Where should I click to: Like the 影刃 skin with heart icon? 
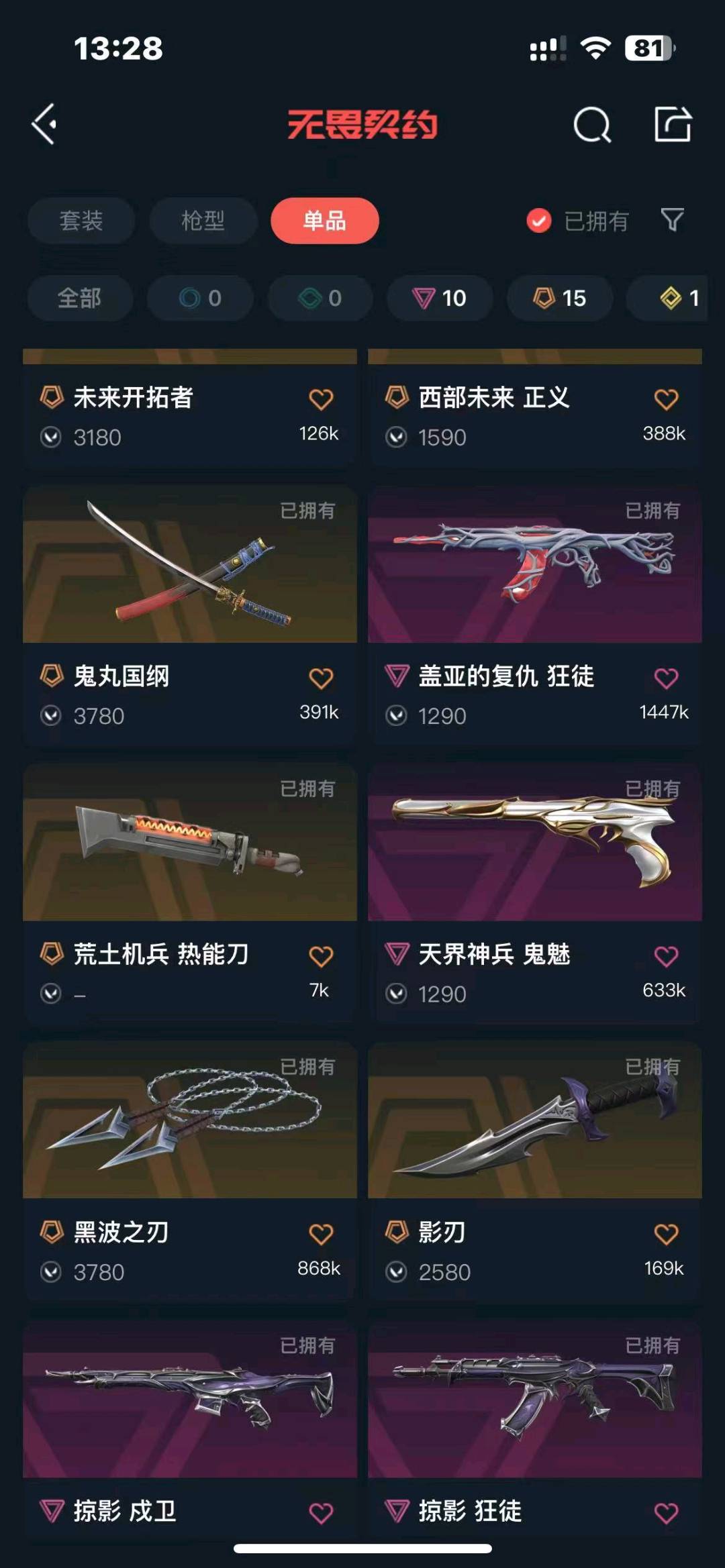coord(666,1233)
